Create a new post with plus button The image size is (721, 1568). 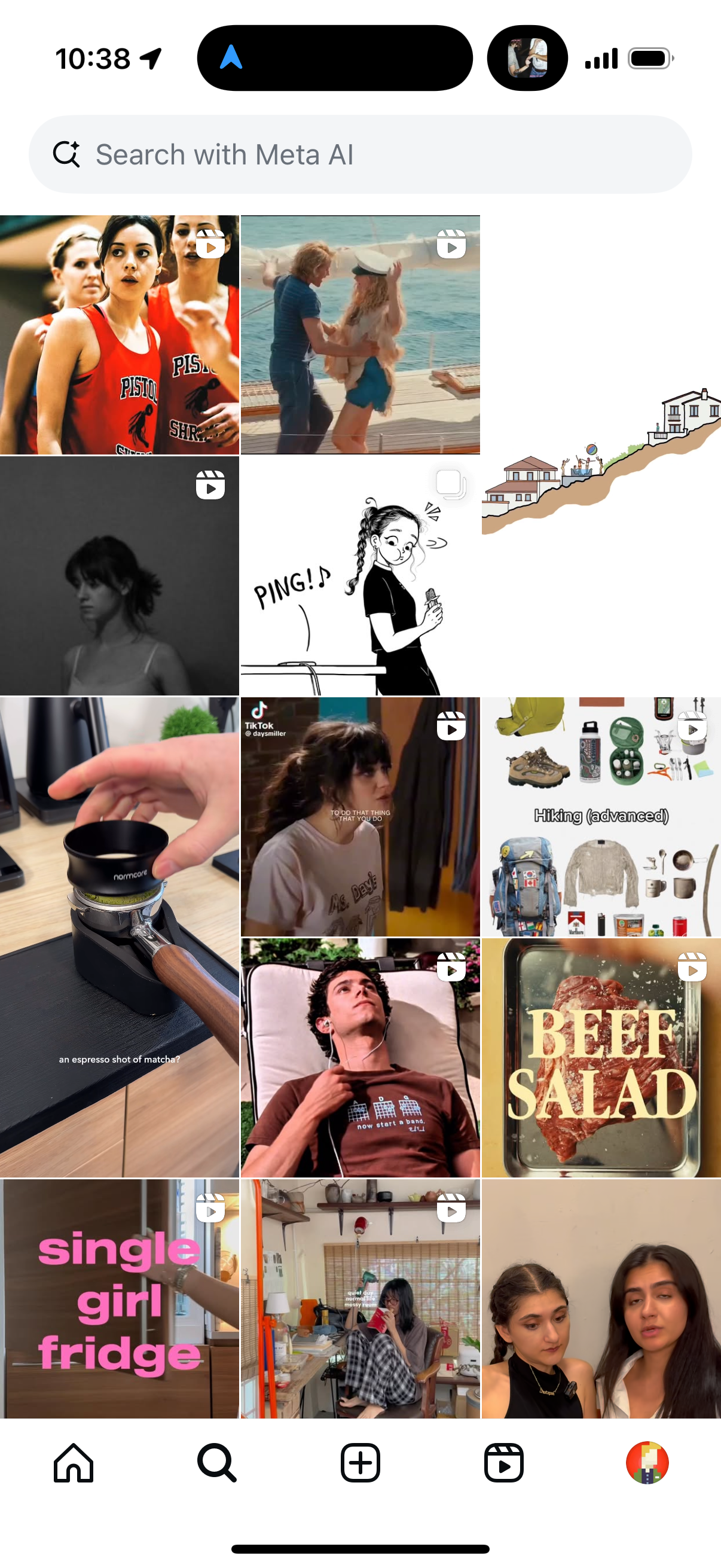coord(360,1462)
